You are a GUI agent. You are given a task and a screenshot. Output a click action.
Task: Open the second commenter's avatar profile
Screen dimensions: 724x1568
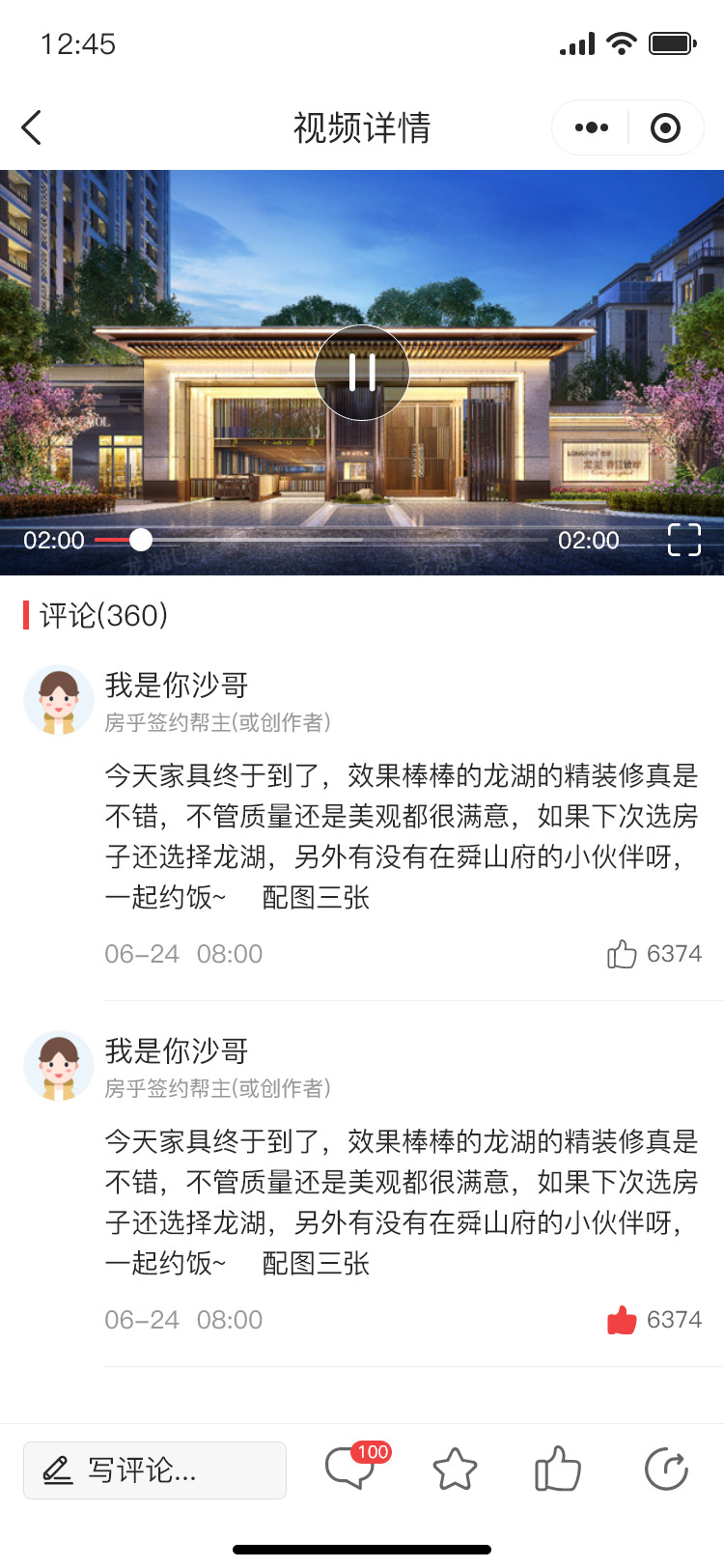coord(58,1066)
